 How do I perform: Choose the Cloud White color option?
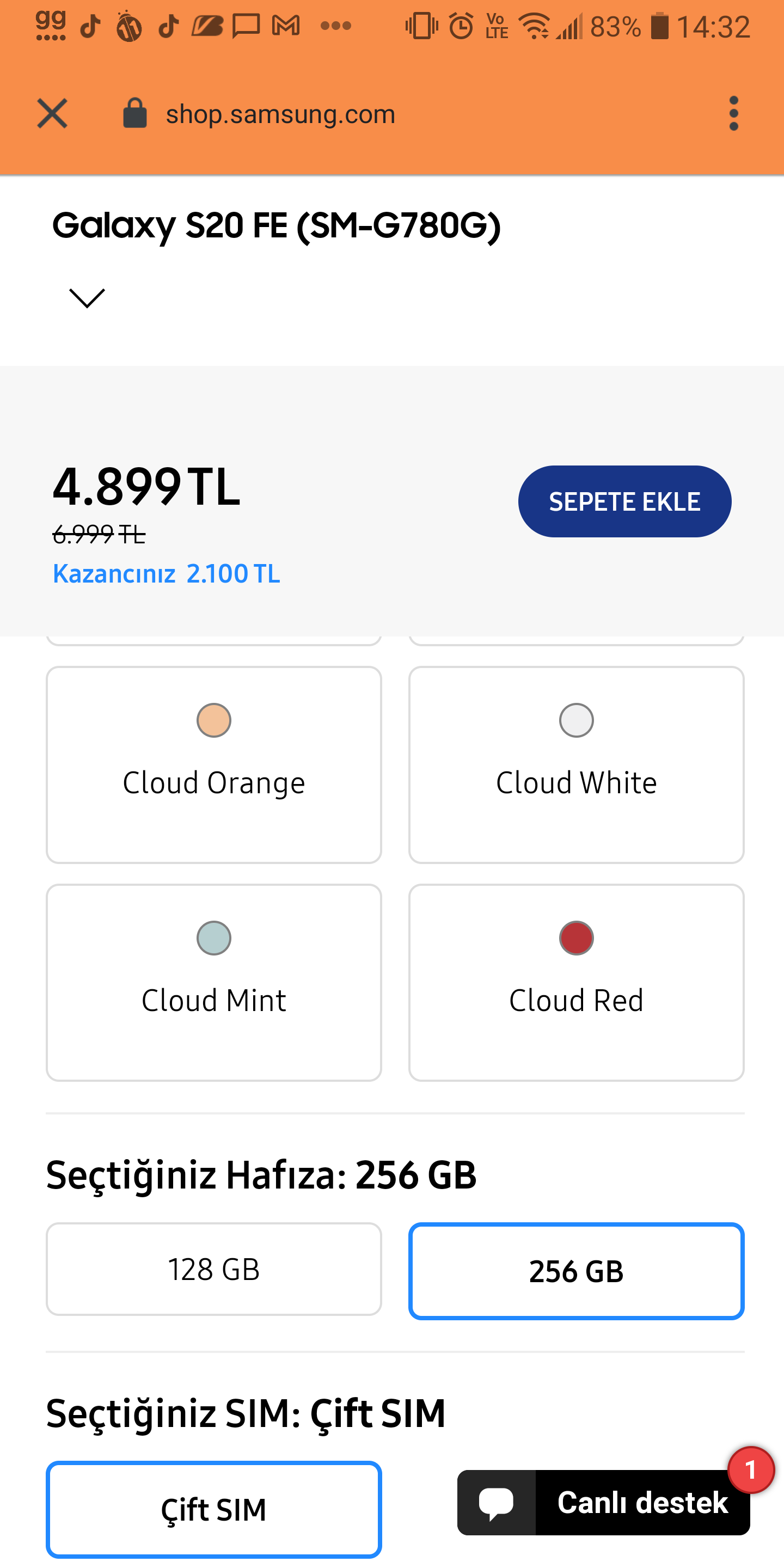point(576,764)
